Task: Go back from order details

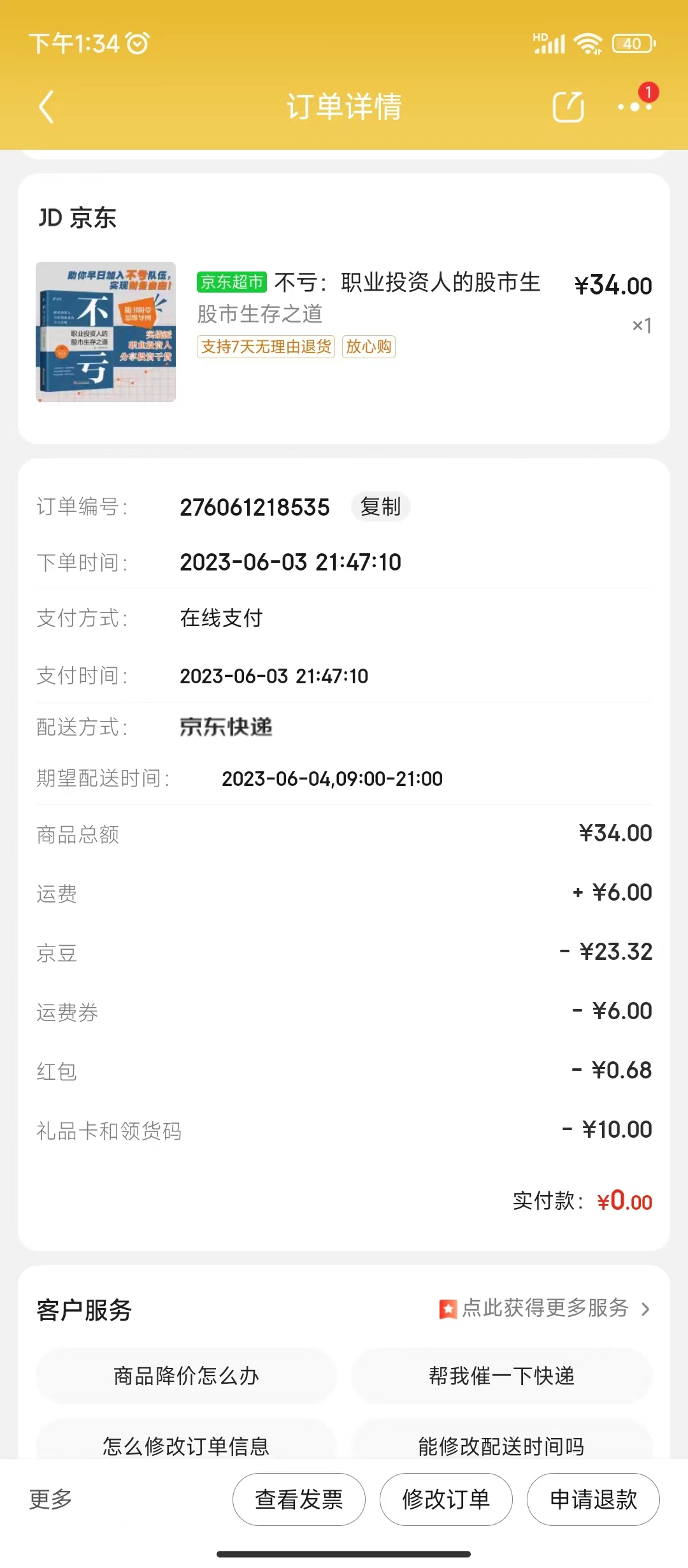Action: tap(47, 106)
